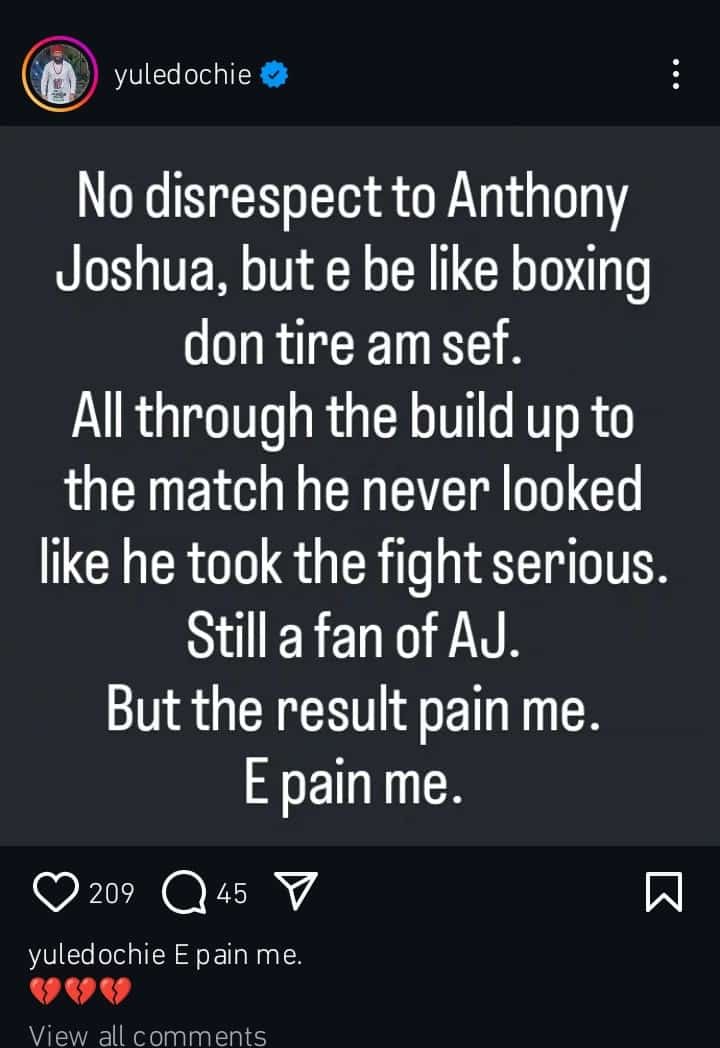
Task: Open yuledochie's profile picture story
Action: (x=59, y=74)
